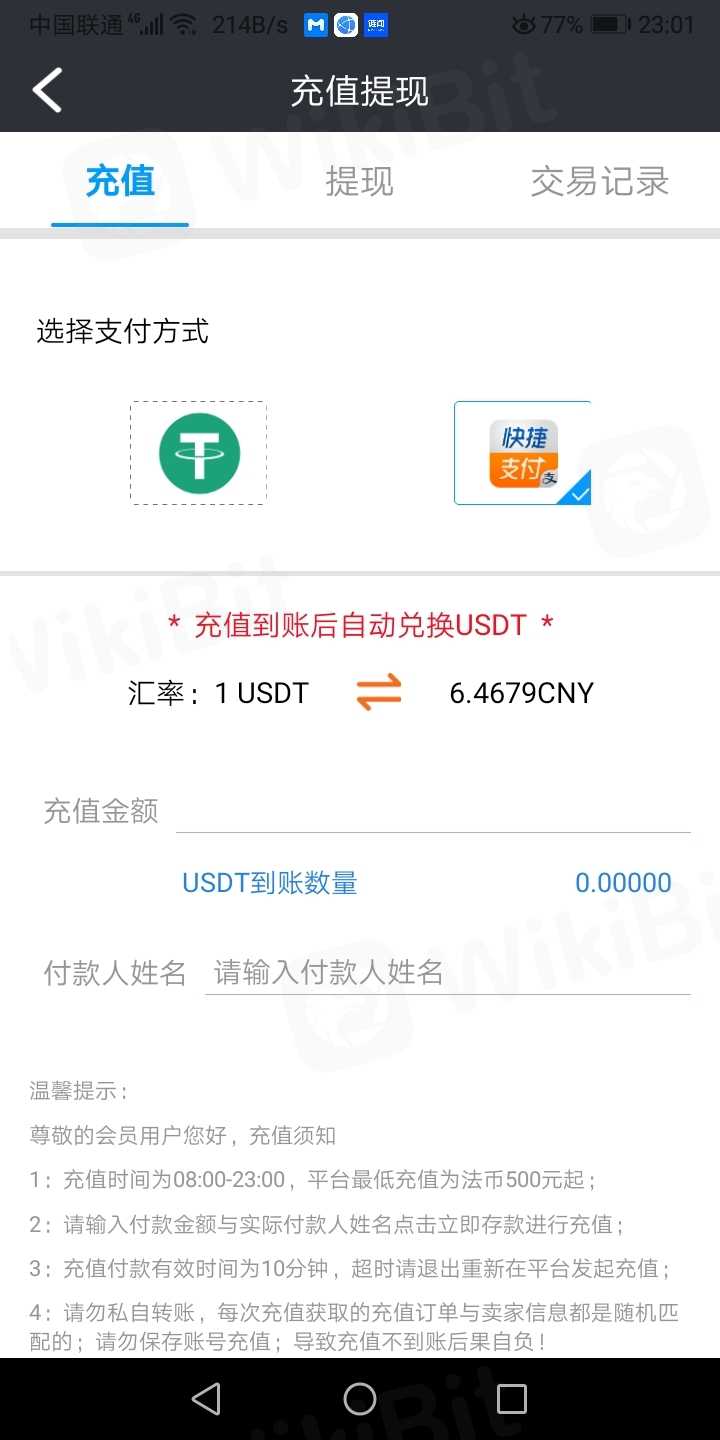Go to home via system home button

(360, 1398)
